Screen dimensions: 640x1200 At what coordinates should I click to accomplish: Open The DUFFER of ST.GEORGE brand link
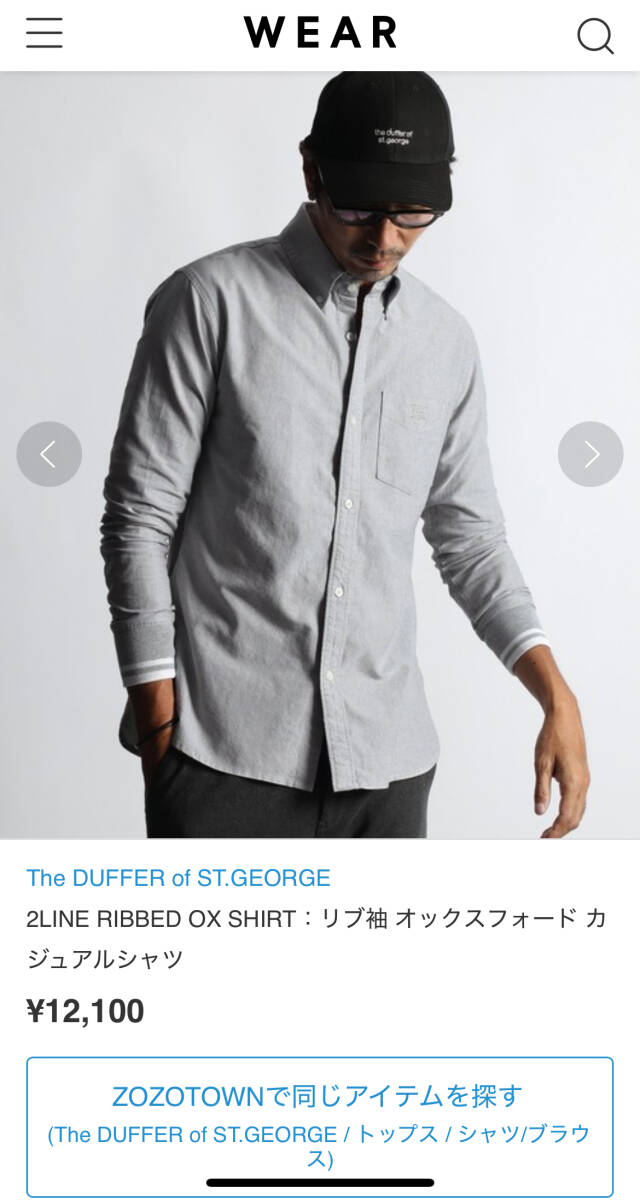[178, 878]
